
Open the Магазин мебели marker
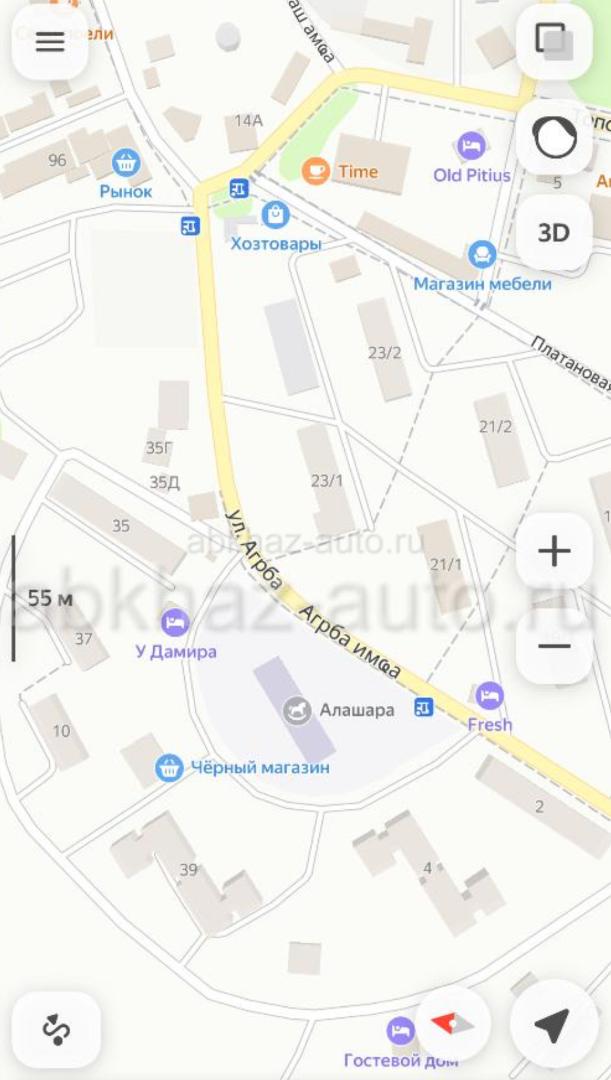[482, 255]
